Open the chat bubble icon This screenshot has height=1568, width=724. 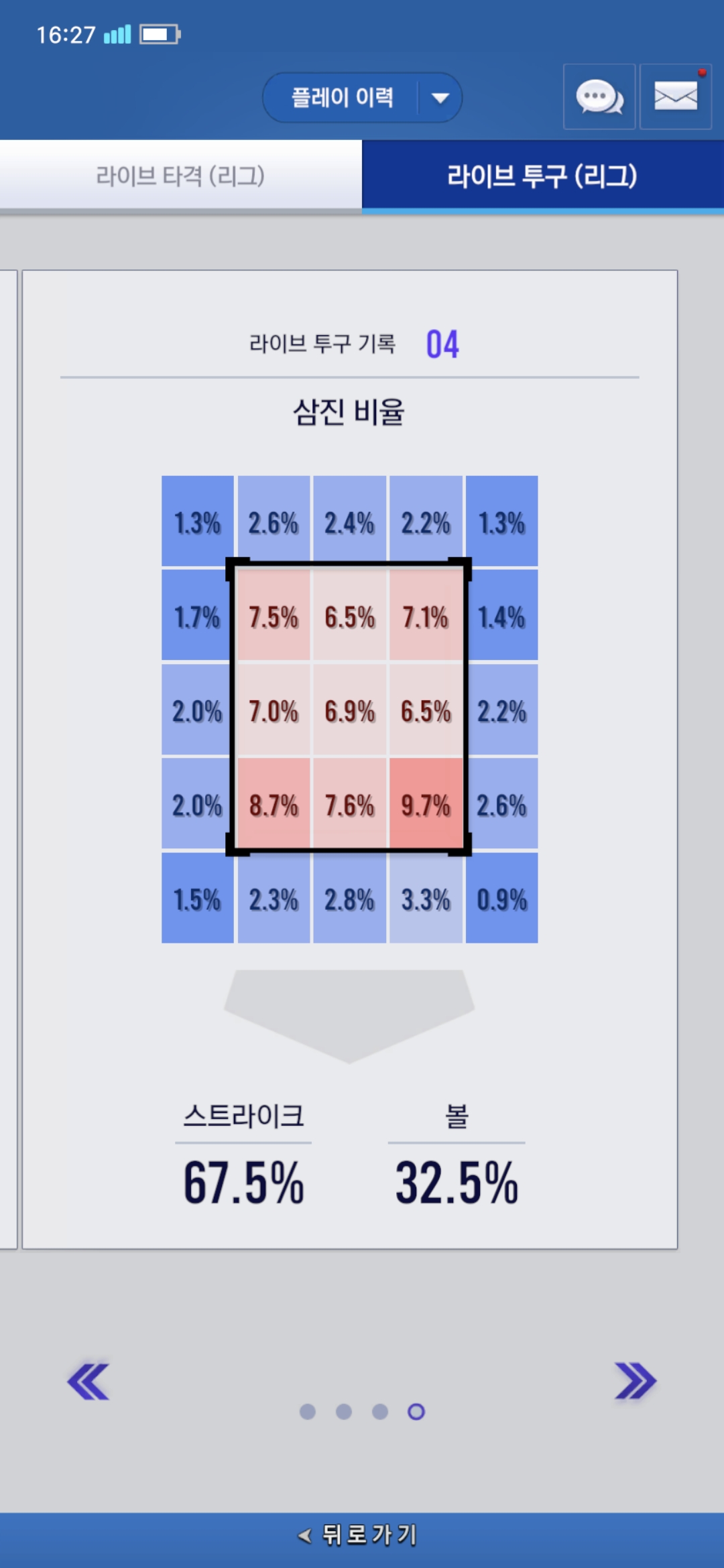point(599,96)
